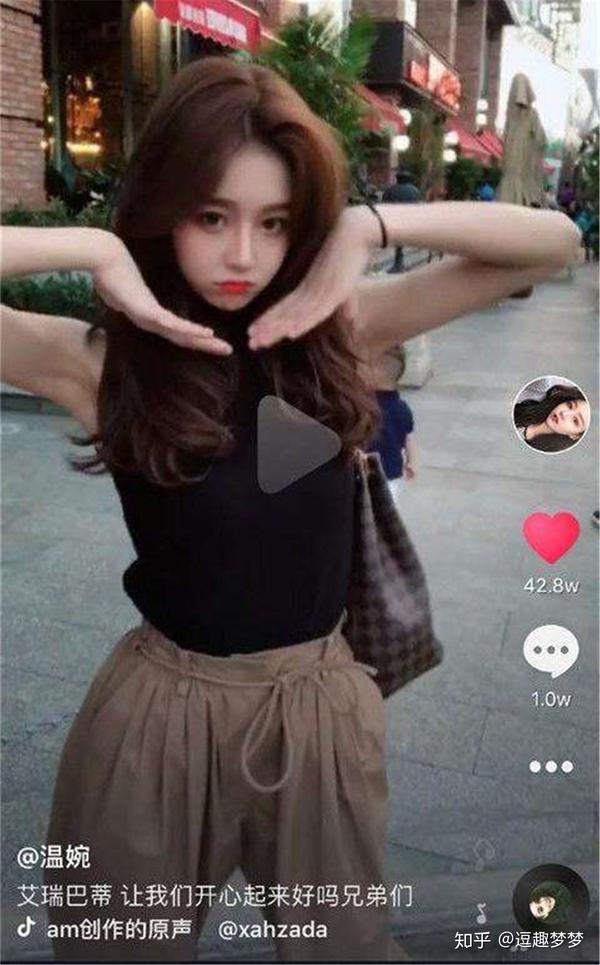Open the spinning music disc
This screenshot has width=600, height=965.
[550, 902]
